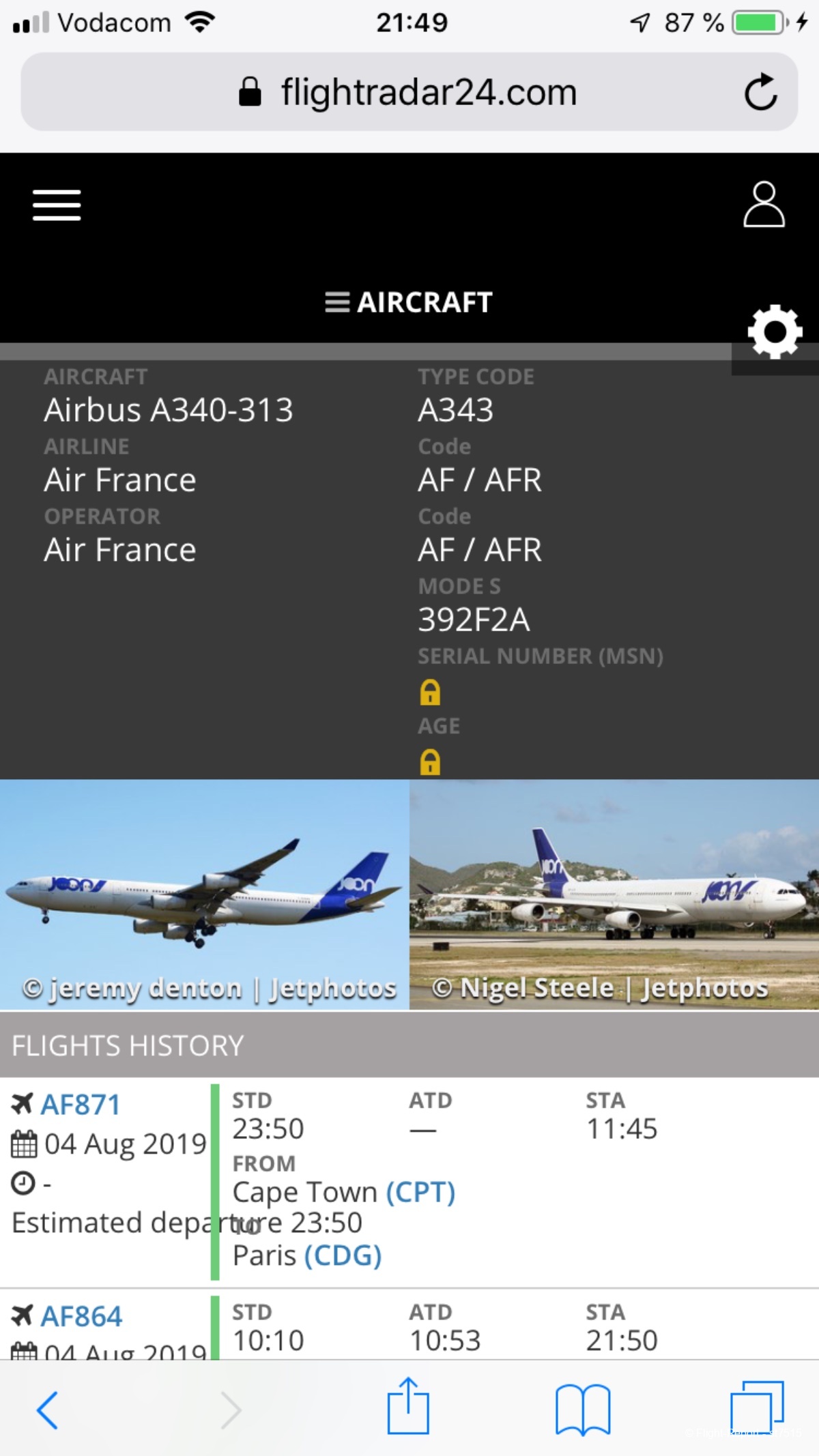Reload the flightradar24.com page
Viewport: 819px width, 1456px height.
[760, 92]
